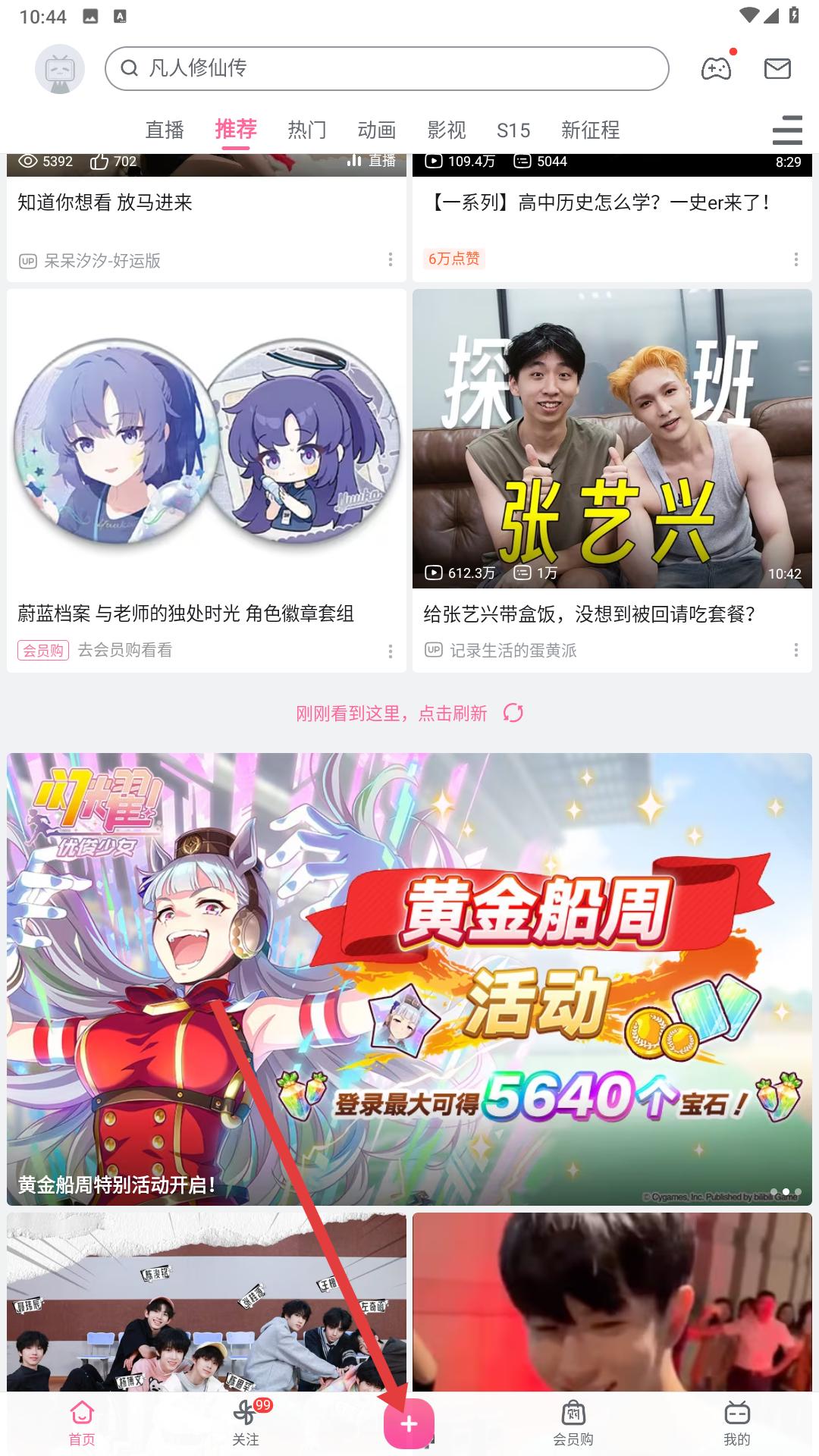
Task: Go to the 关注 tab
Action: click(245, 1423)
